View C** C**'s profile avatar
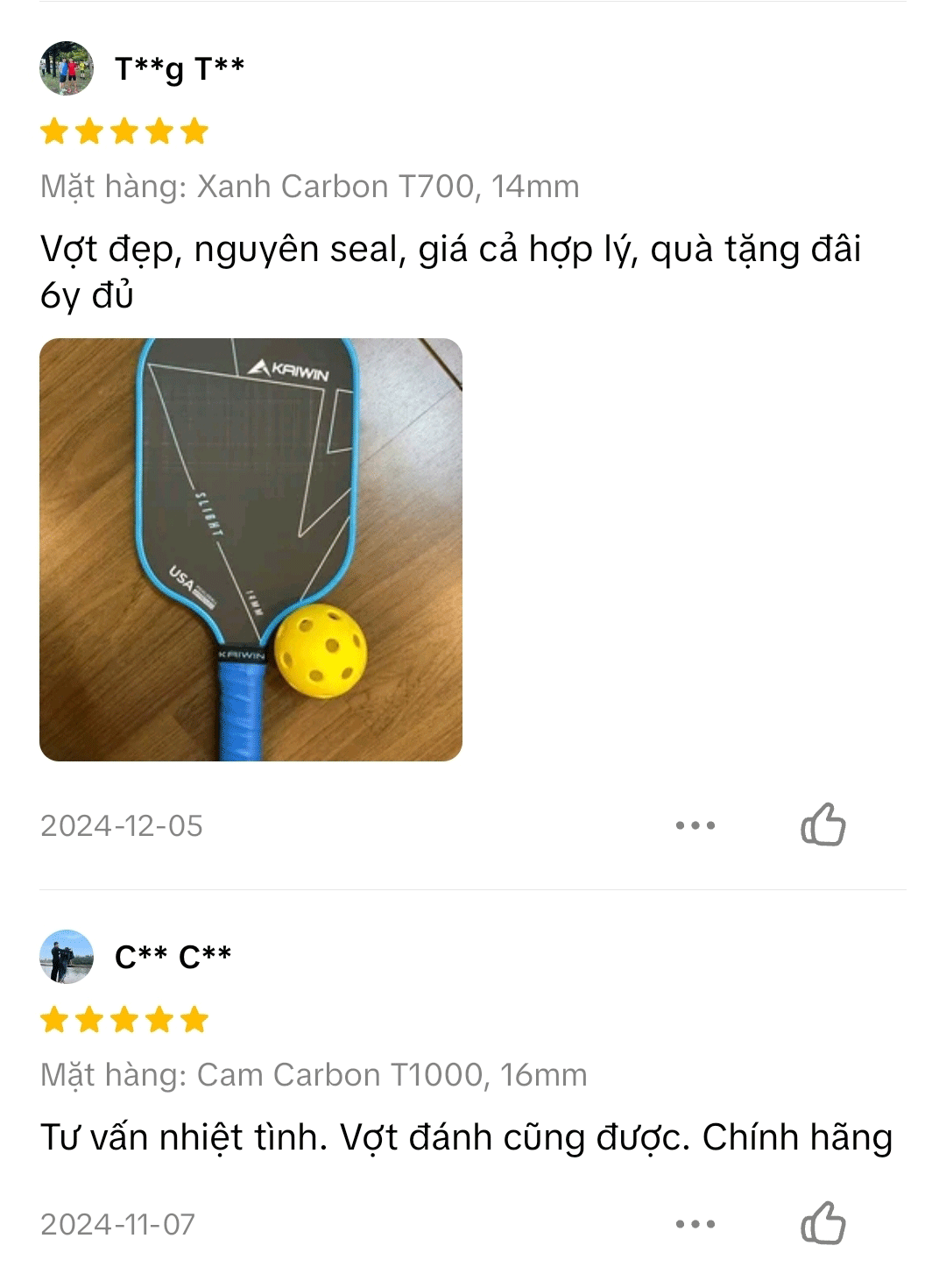The height and width of the screenshot is (1288, 946). point(67,956)
